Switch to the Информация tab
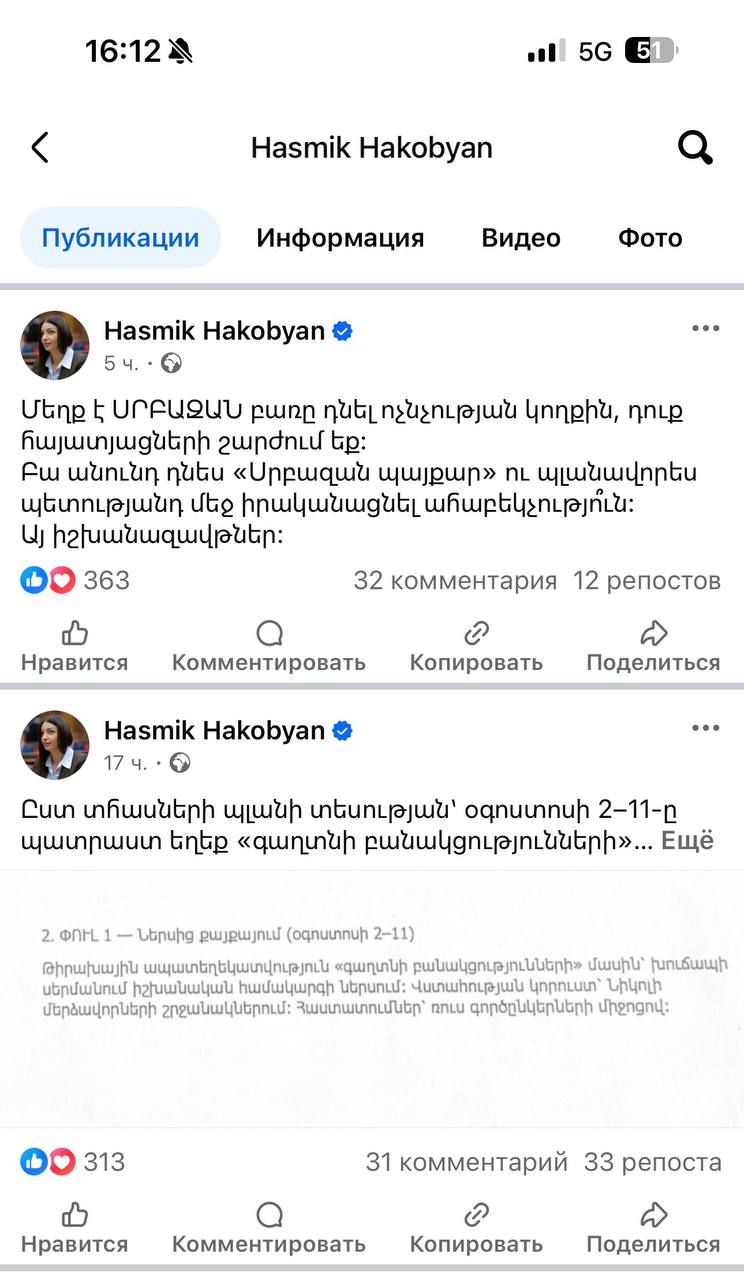The height and width of the screenshot is (1280, 744). click(340, 238)
